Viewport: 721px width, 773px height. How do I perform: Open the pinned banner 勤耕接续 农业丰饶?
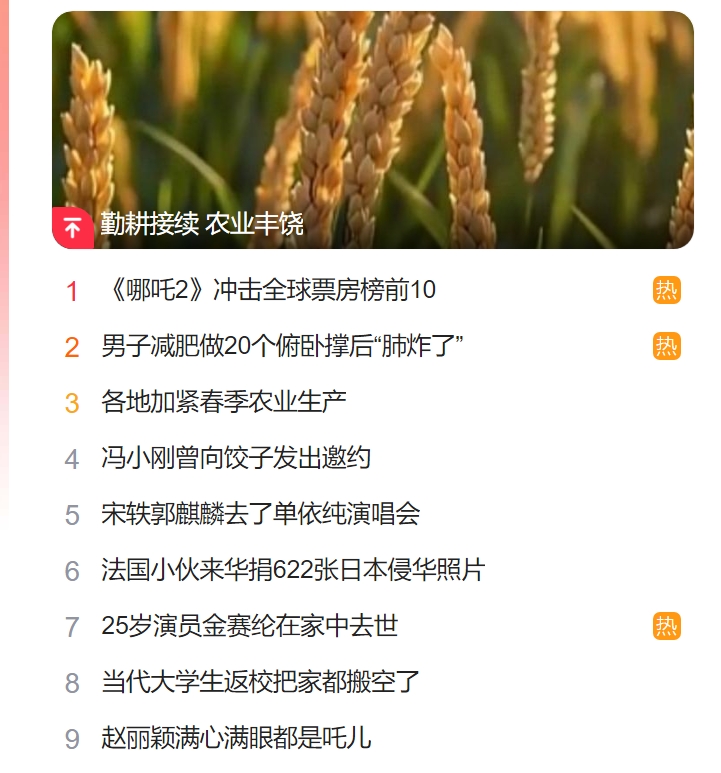coord(372,130)
